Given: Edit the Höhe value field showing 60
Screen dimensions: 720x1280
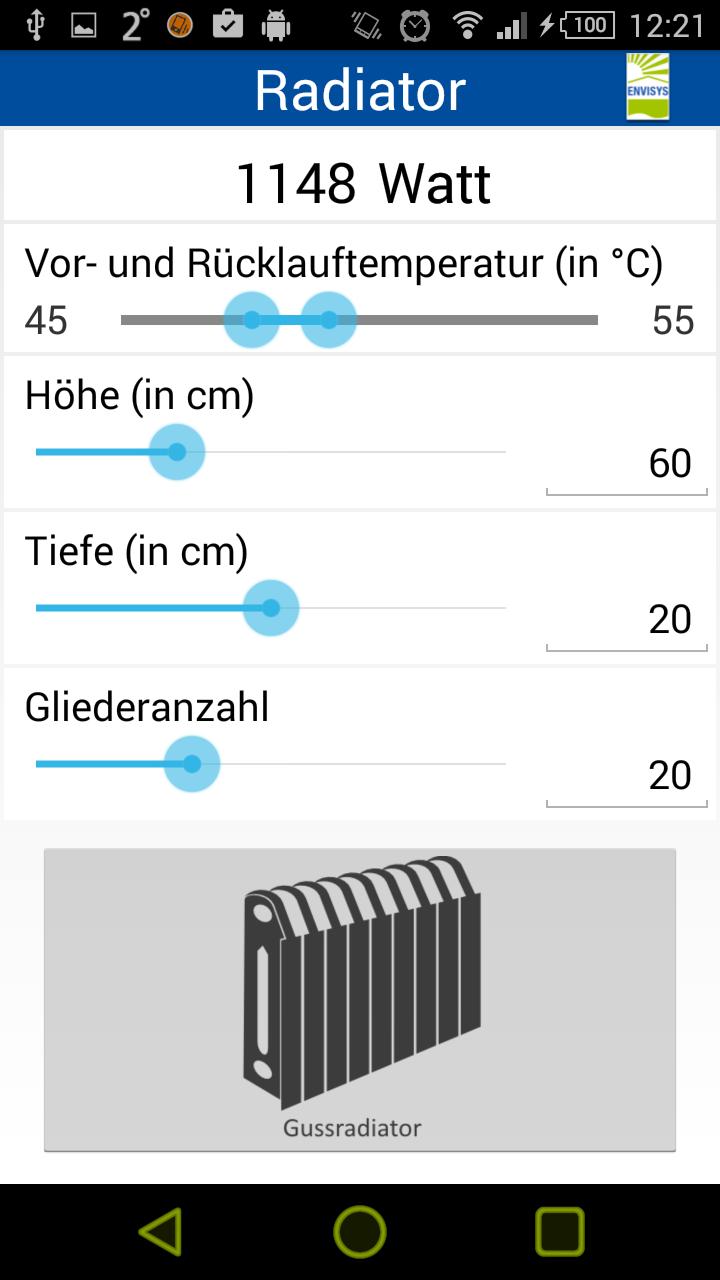Looking at the screenshot, I should (626, 464).
